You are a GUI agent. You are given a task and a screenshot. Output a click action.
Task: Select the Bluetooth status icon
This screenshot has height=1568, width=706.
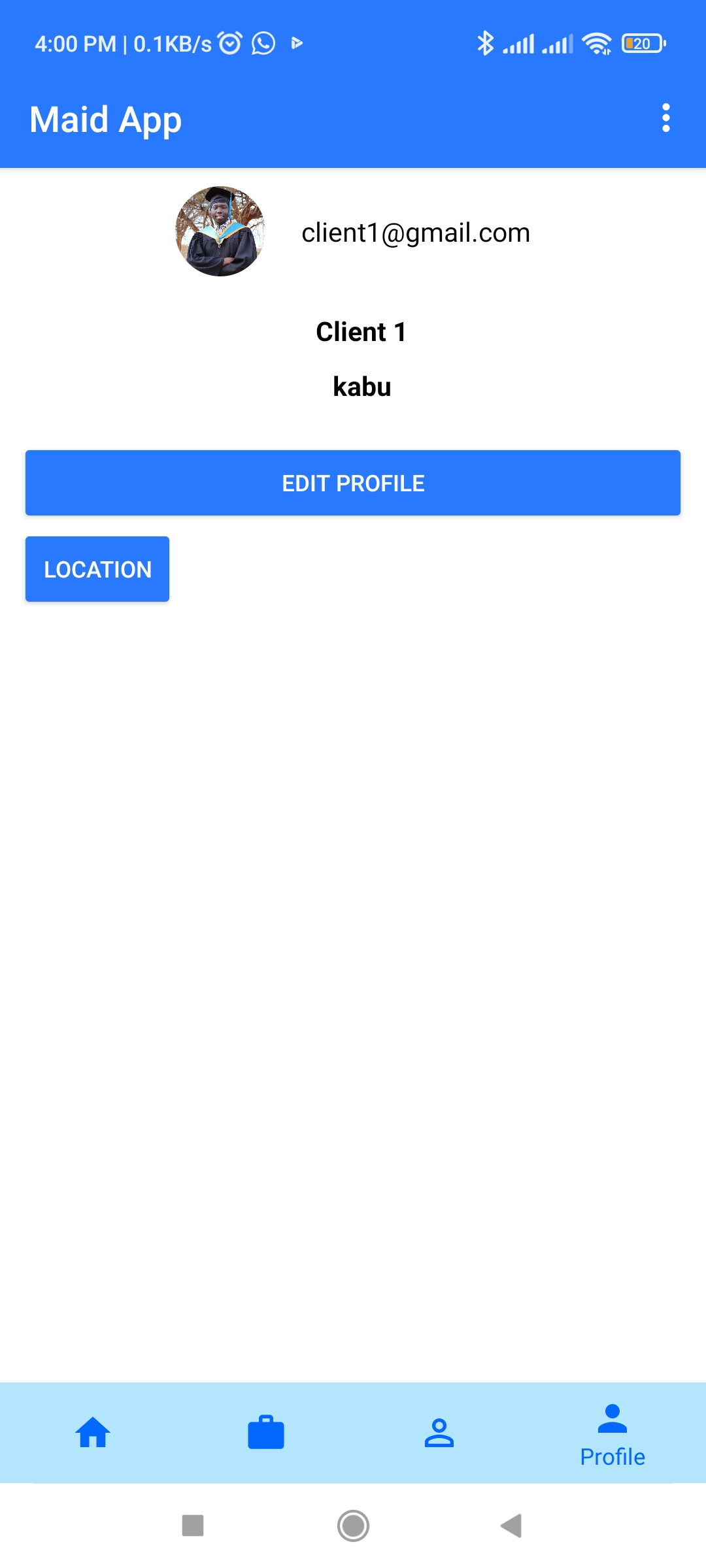click(x=485, y=43)
